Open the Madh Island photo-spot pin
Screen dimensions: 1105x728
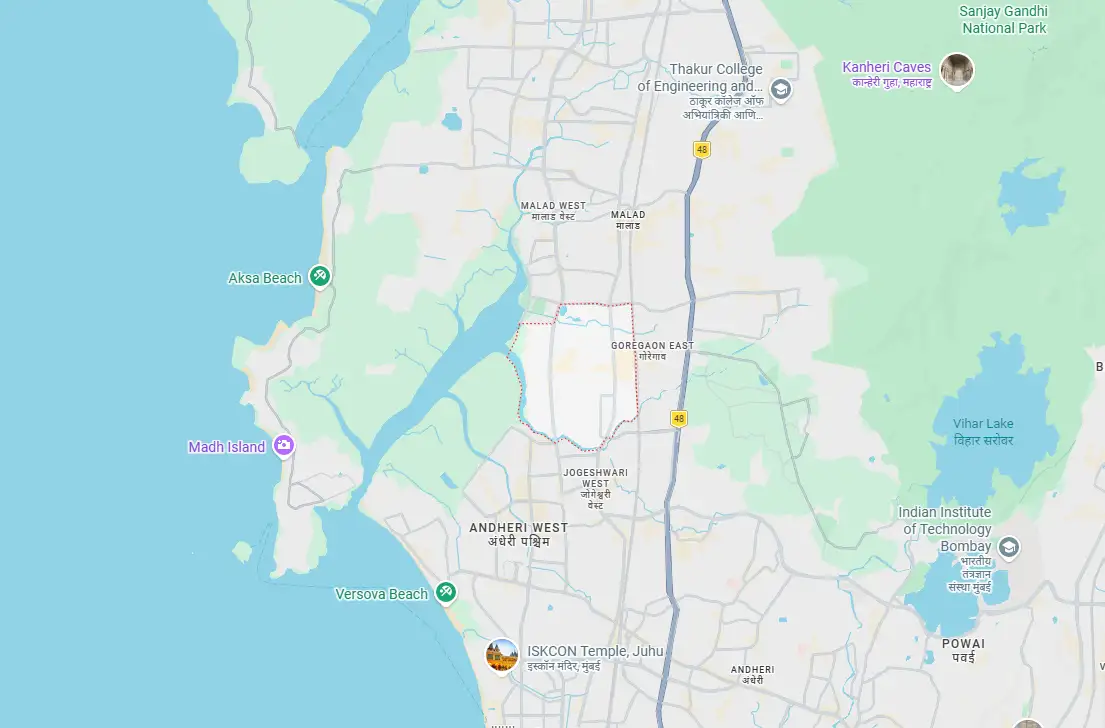point(283,445)
